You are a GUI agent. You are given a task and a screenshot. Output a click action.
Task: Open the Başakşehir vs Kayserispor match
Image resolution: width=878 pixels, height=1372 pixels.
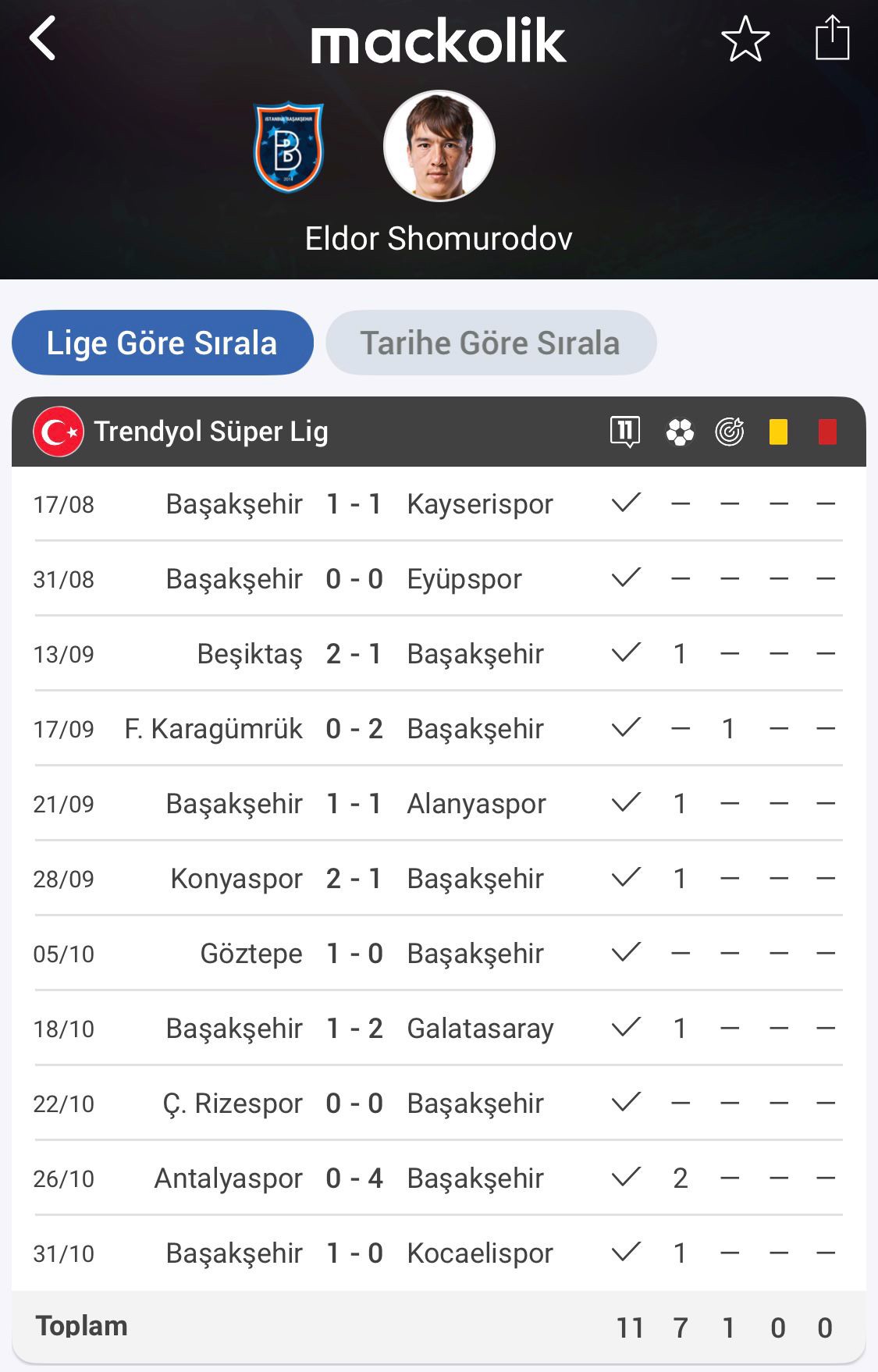pyautogui.click(x=354, y=504)
